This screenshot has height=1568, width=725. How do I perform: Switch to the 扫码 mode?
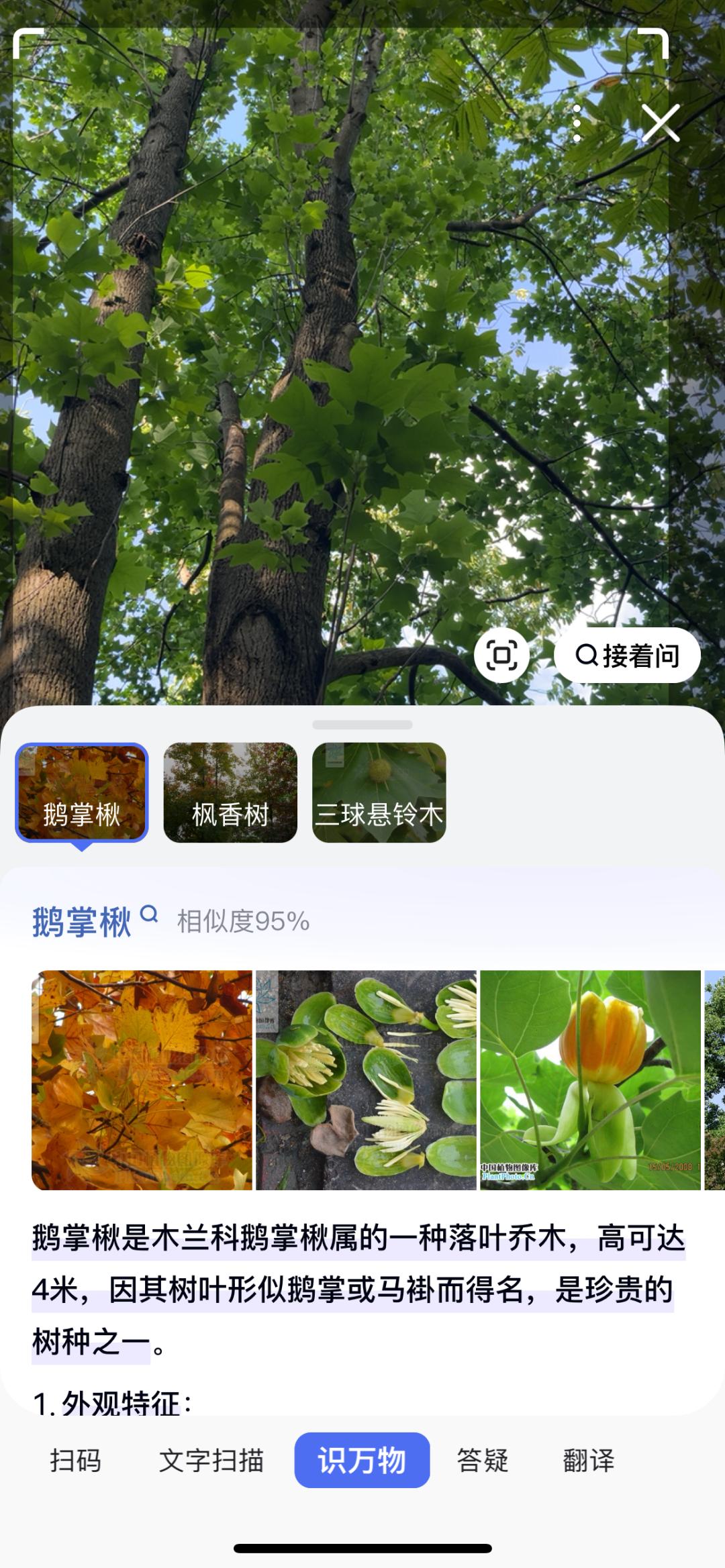[x=76, y=1460]
